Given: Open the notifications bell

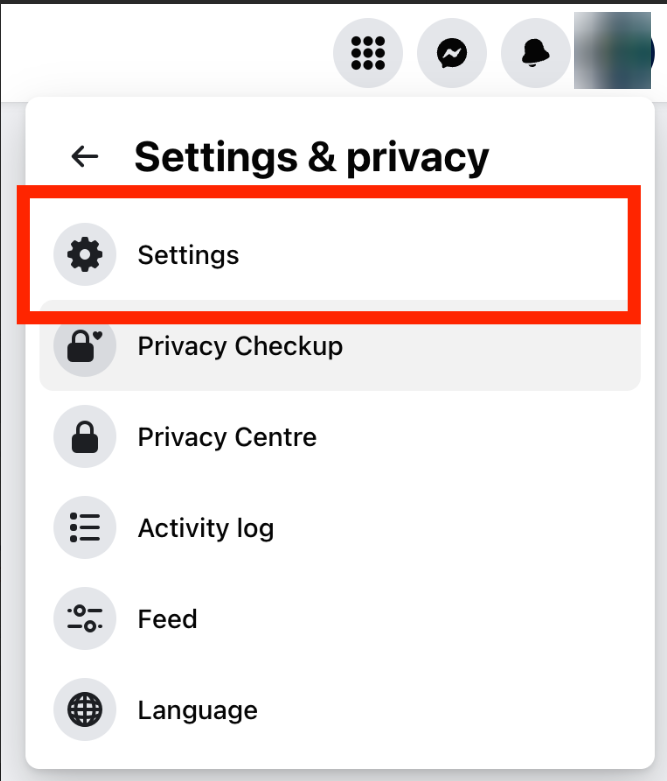Looking at the screenshot, I should tap(535, 53).
